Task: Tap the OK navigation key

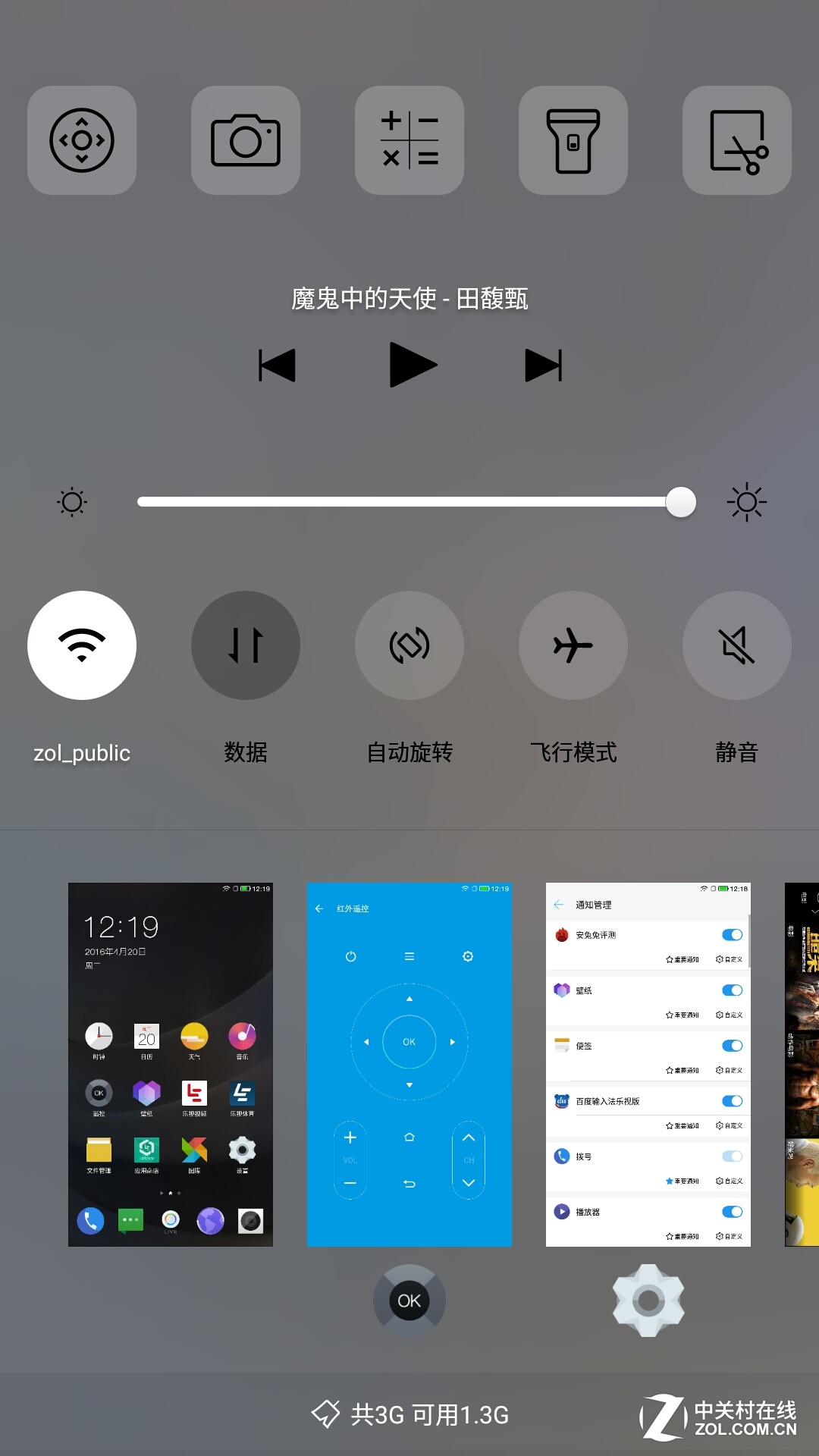Action: coord(409,1300)
